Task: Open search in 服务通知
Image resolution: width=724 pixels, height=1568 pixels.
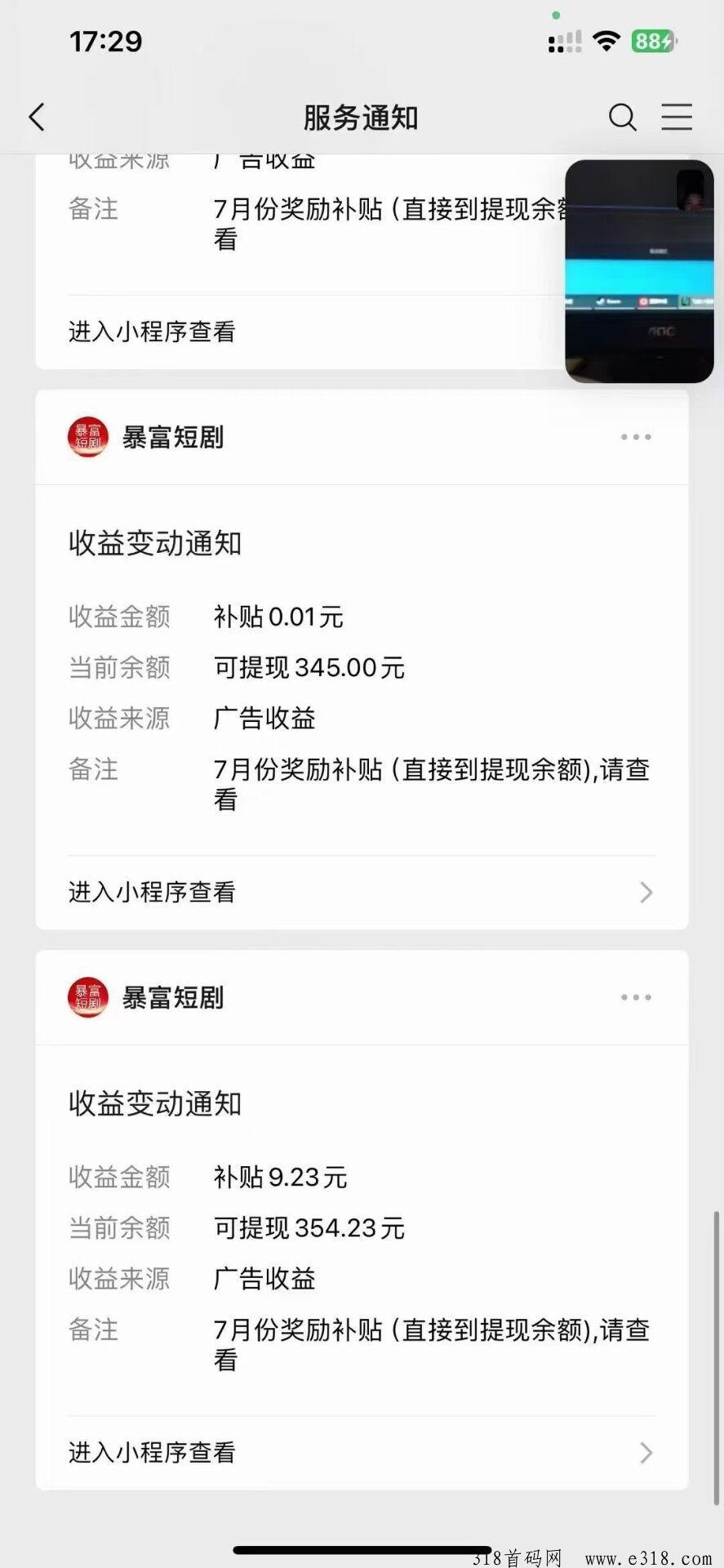Action: (622, 118)
